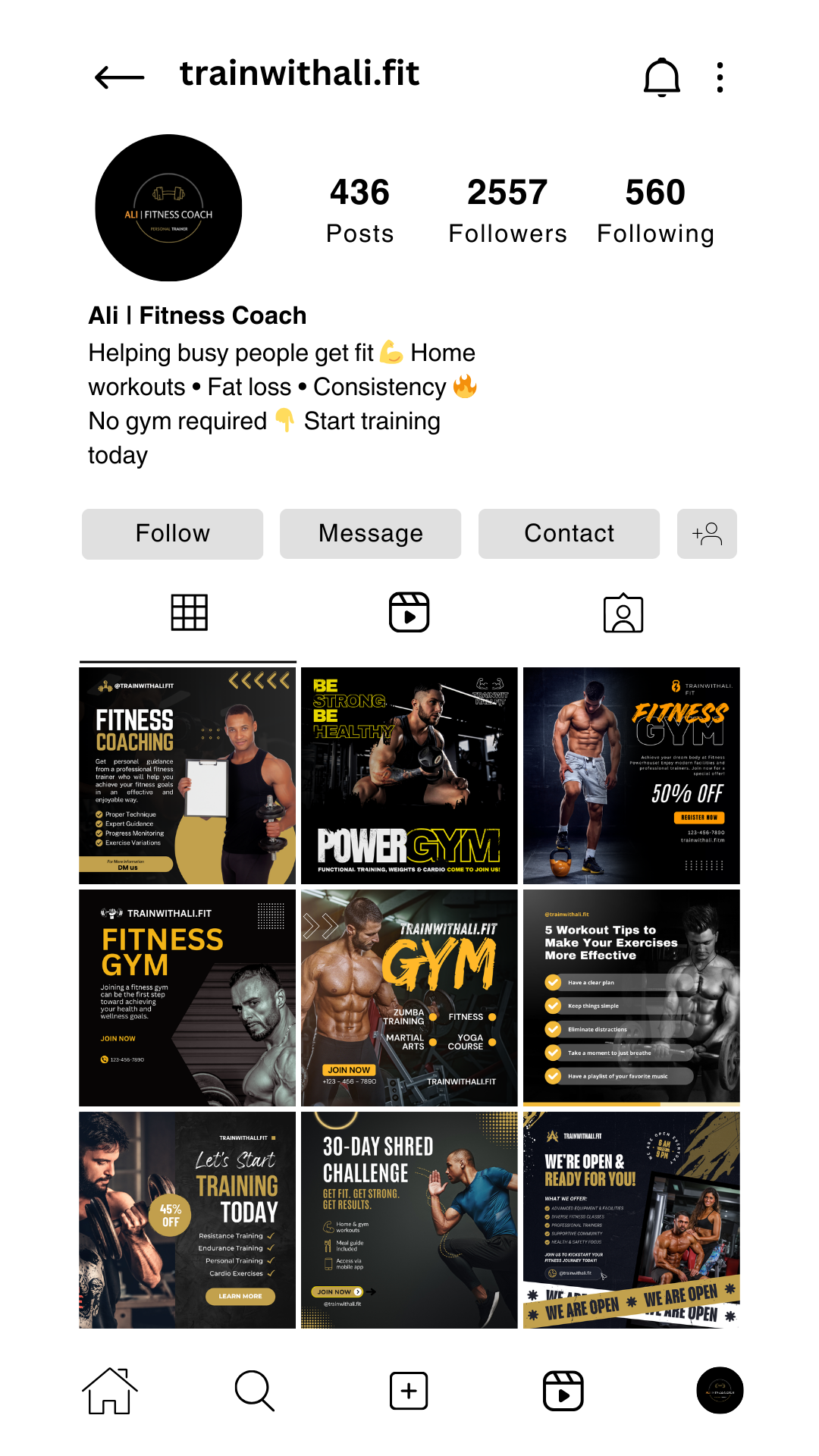
Task: Switch to the posts grid tab
Action: pyautogui.click(x=189, y=612)
